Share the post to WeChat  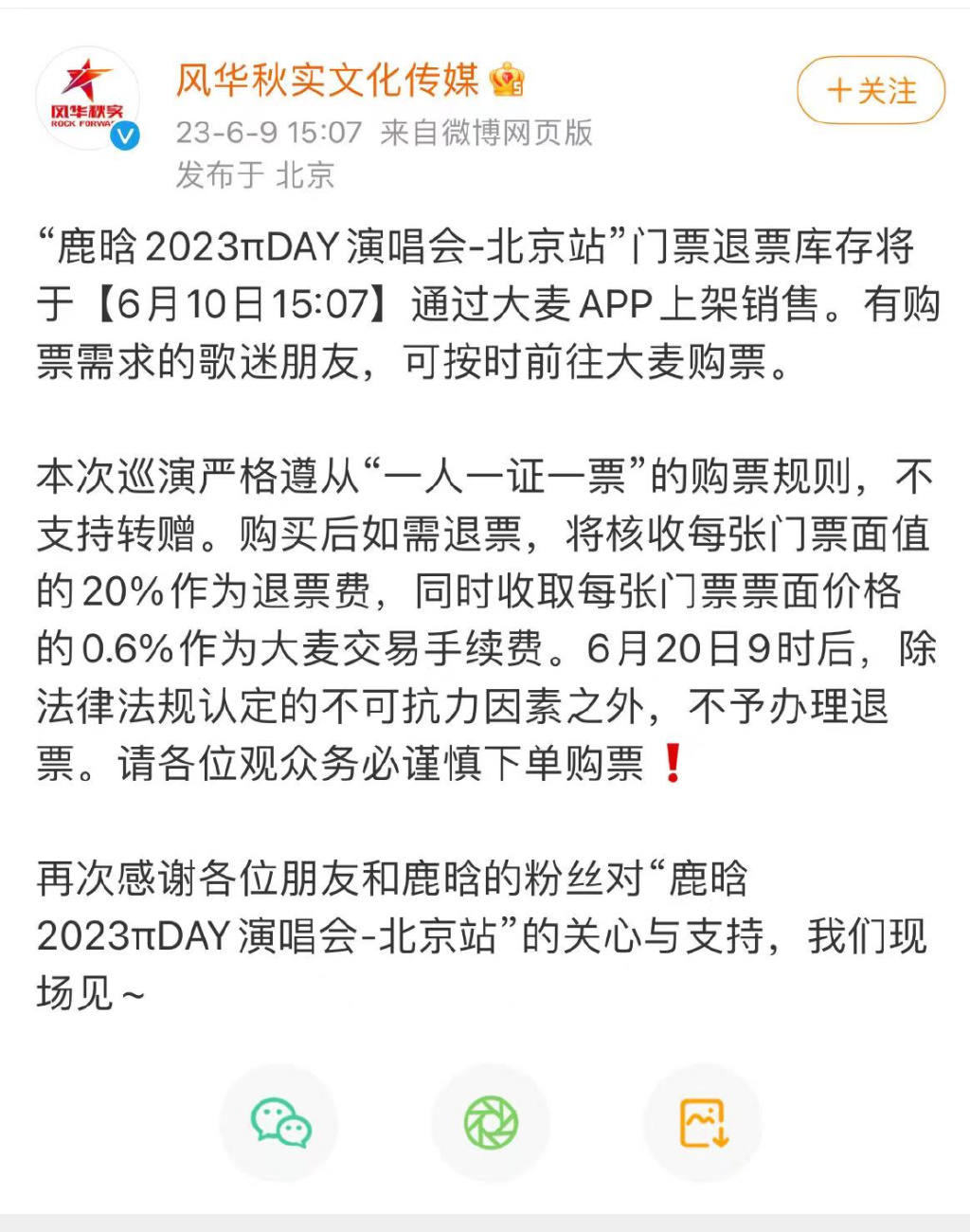[280, 1123]
